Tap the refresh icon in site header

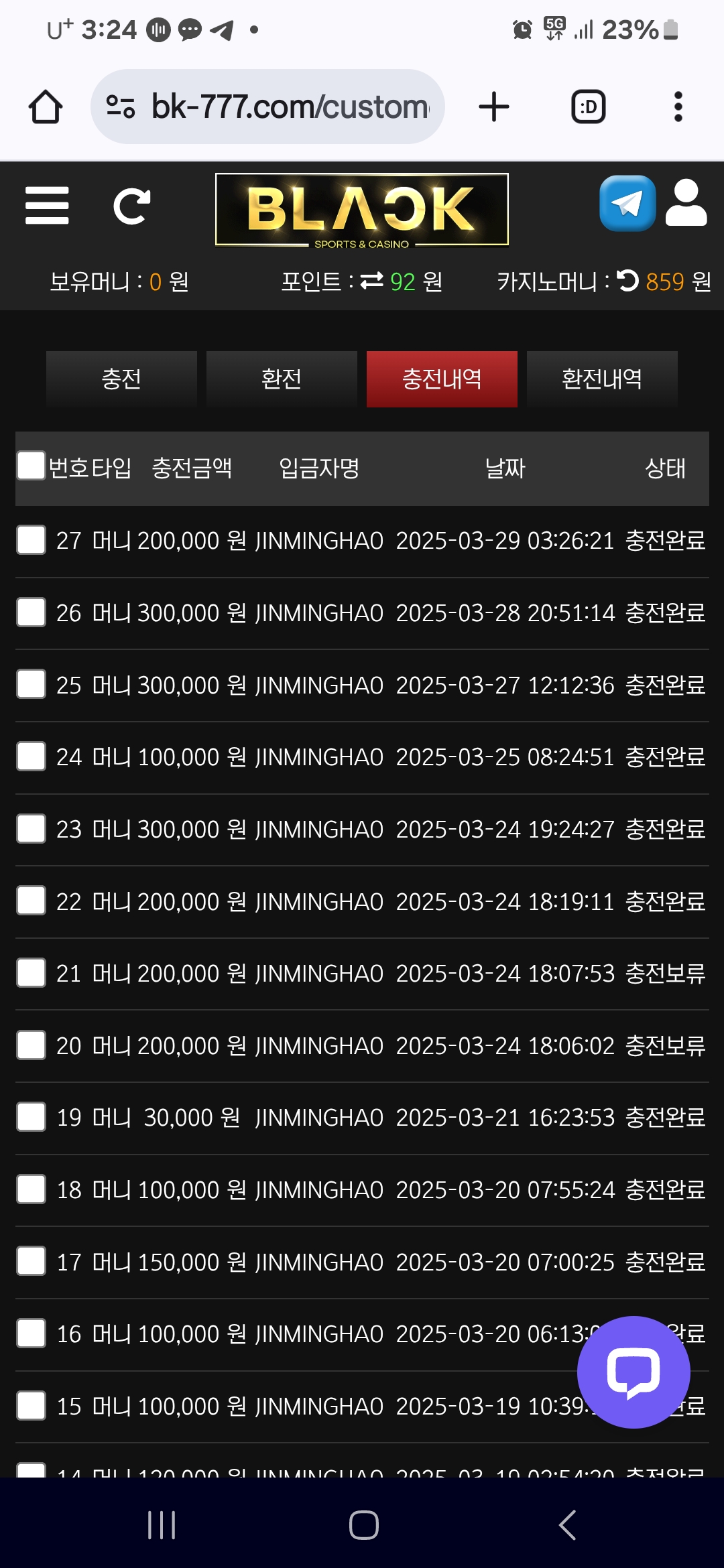point(132,206)
